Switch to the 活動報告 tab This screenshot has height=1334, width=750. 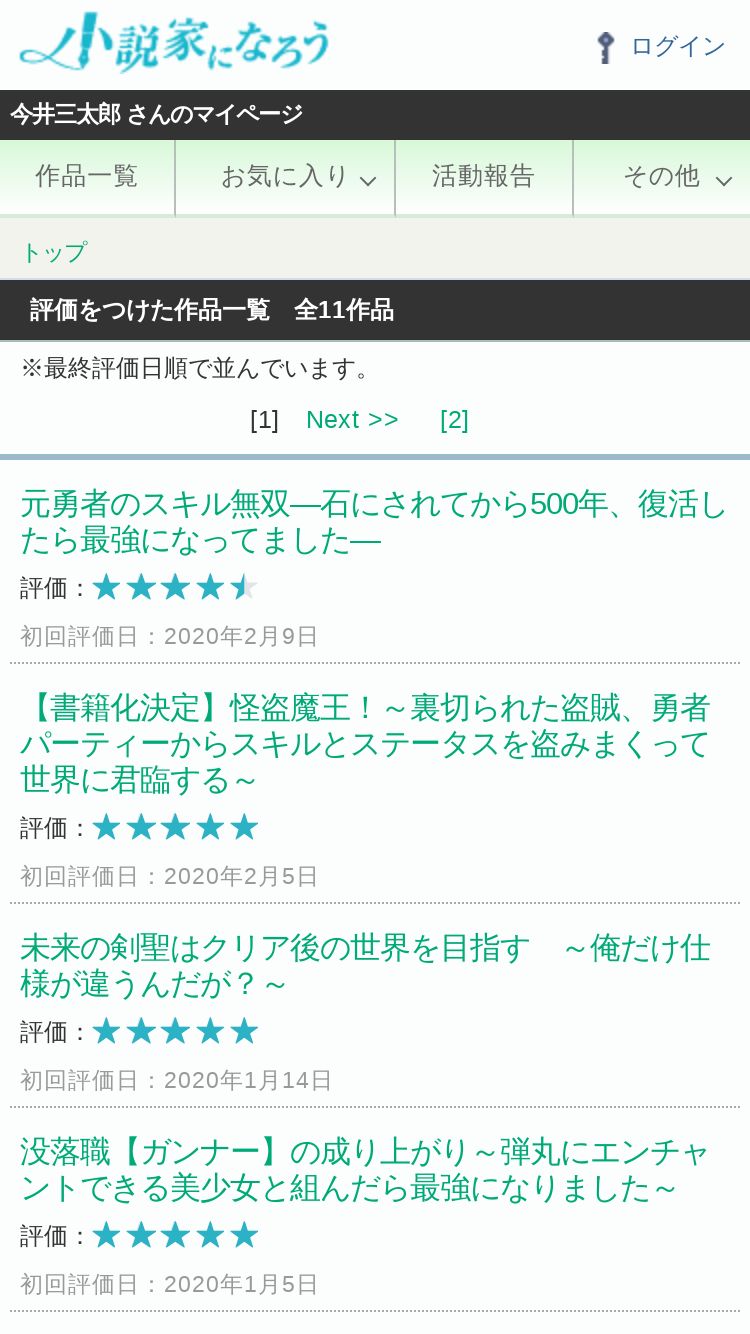[483, 177]
